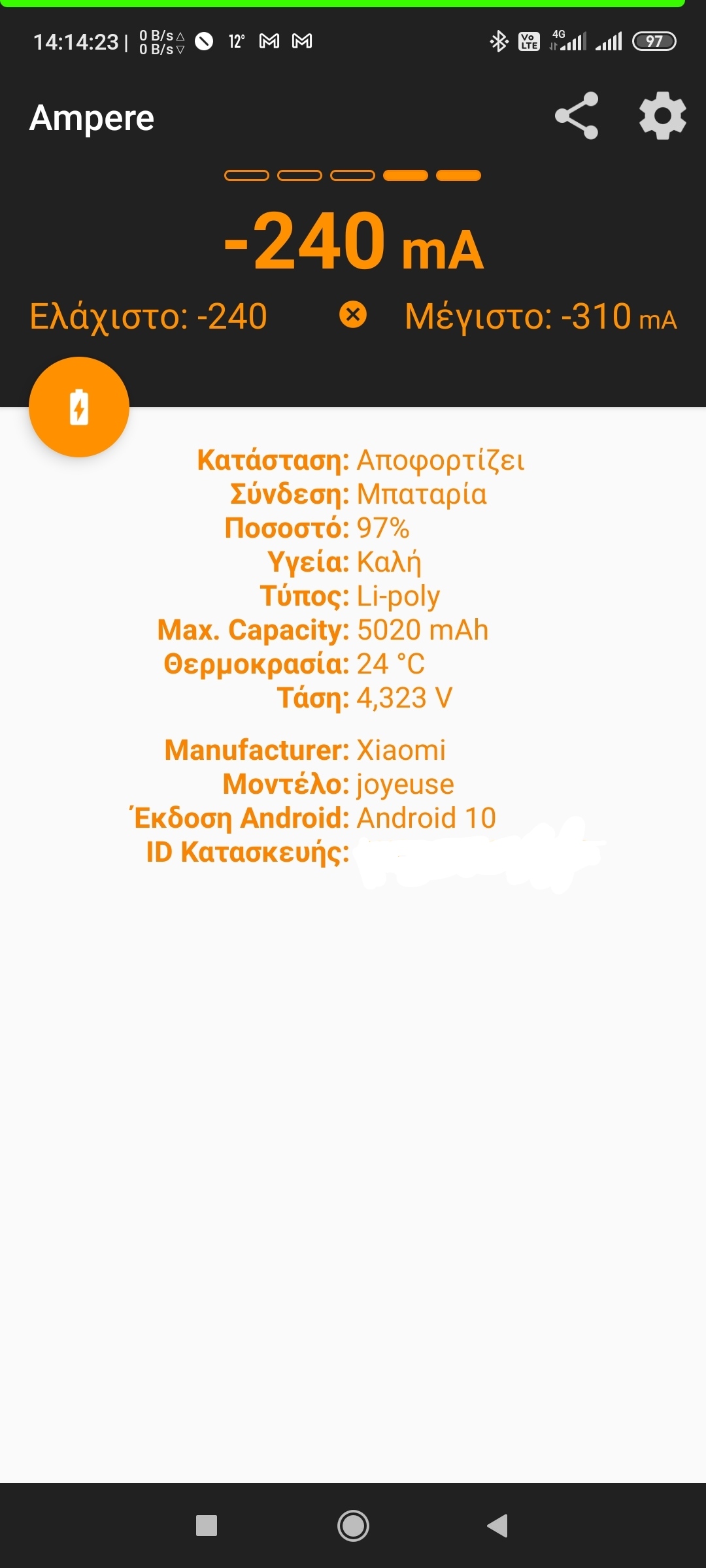
Task: Go to the home screen
Action: pyautogui.click(x=353, y=1526)
